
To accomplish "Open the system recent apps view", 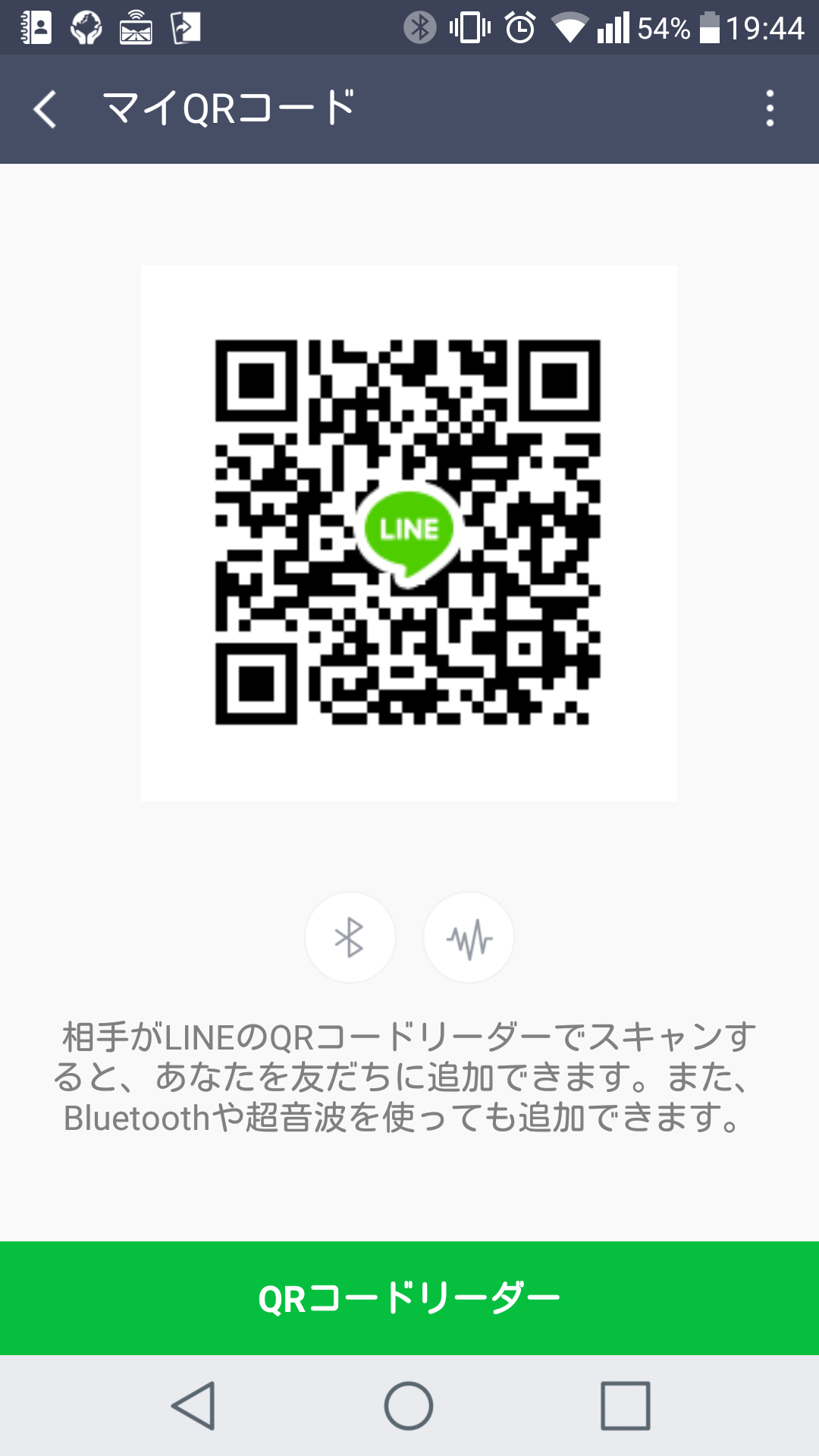I will (x=625, y=1406).
